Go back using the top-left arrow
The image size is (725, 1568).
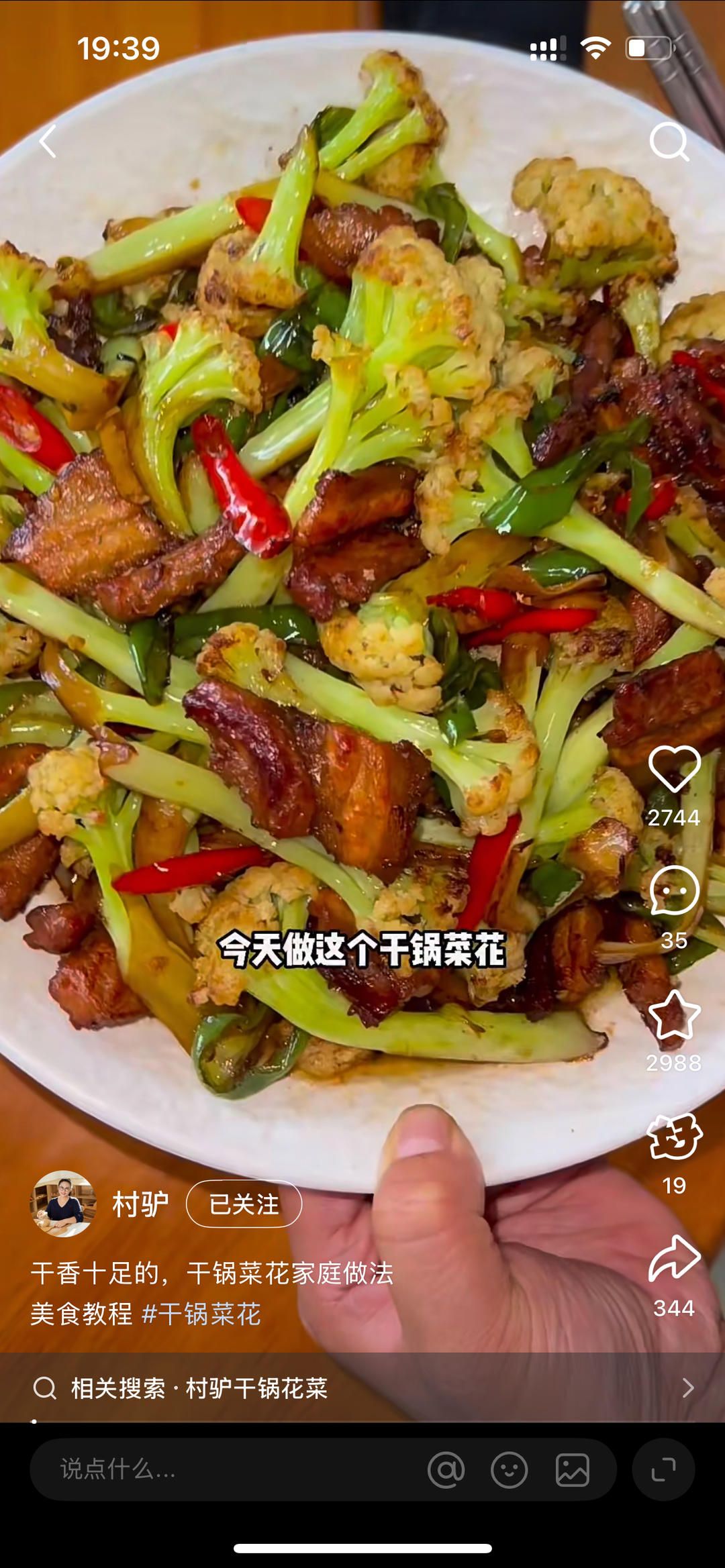(x=48, y=142)
